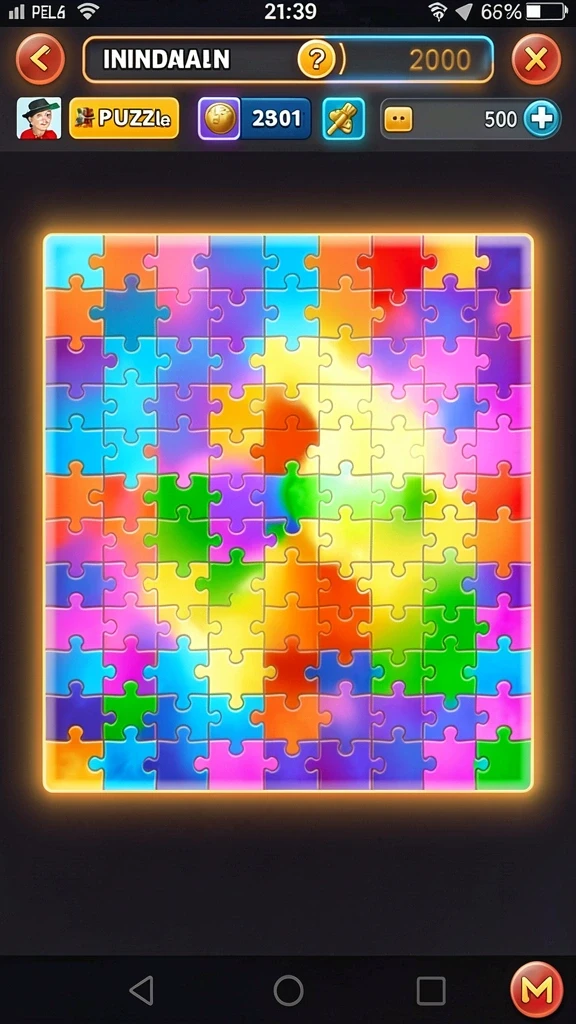576x1024 pixels.
Task: Open the player avatar profile
Action: [39, 118]
